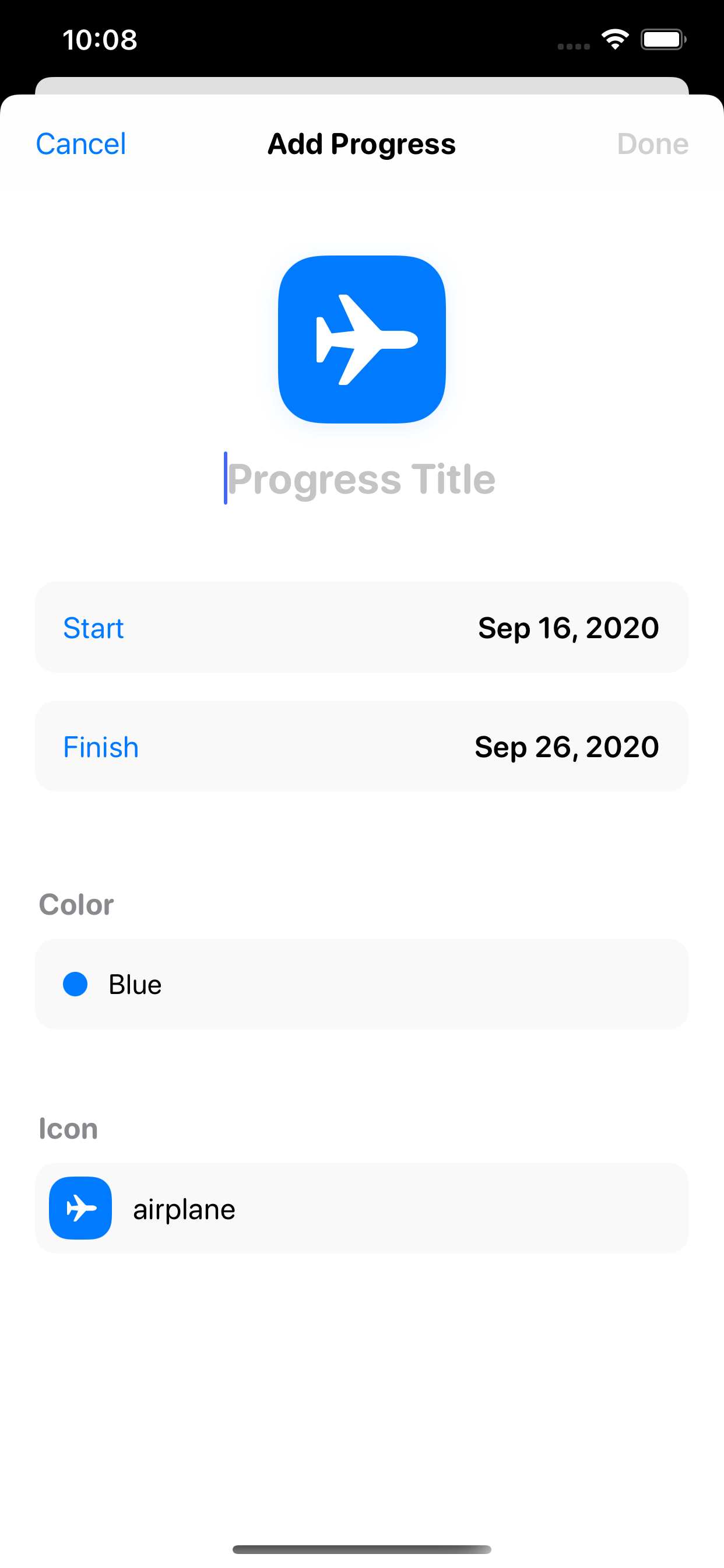Tap the date Sep 26, 2020
Image resolution: width=724 pixels, height=1568 pixels.
pyautogui.click(x=567, y=745)
